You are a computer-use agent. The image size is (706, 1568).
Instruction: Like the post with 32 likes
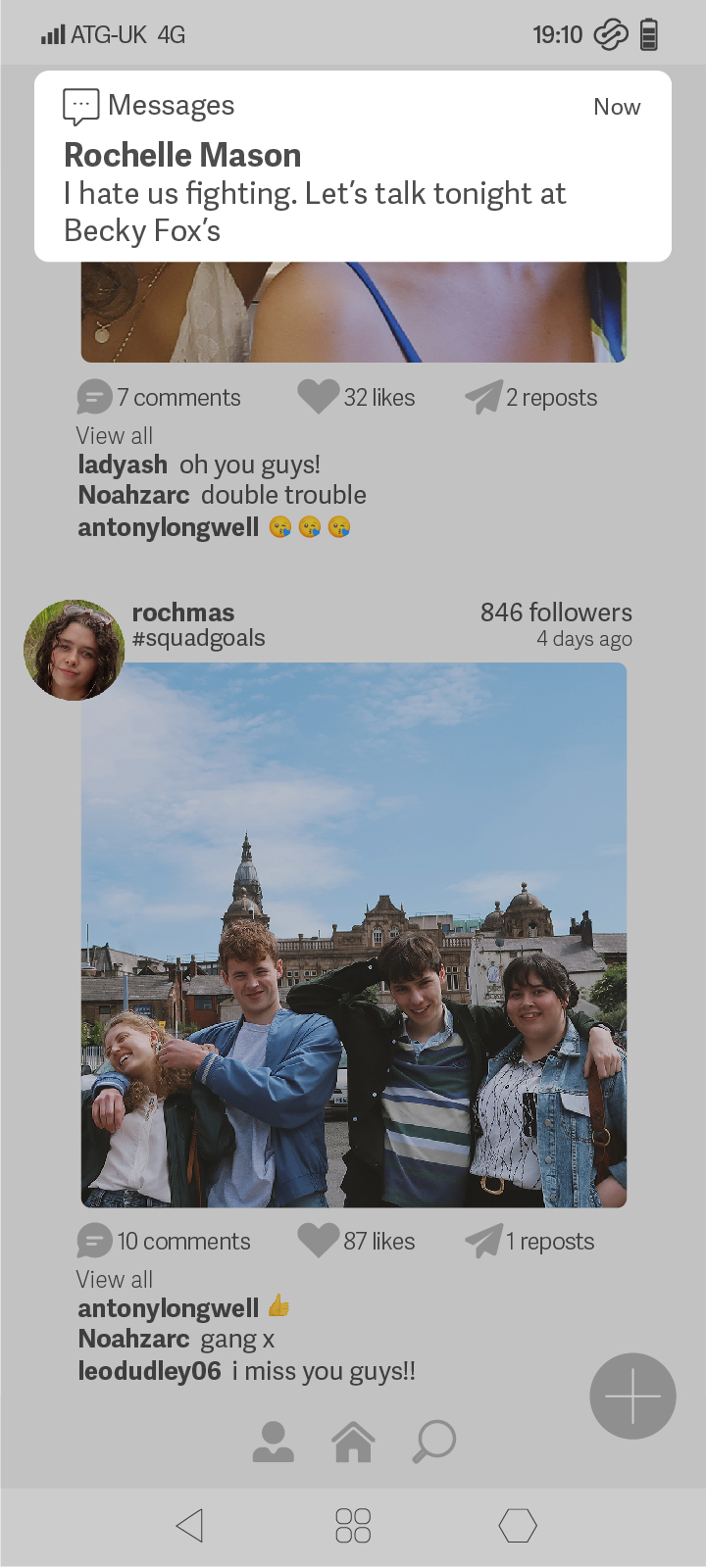pyautogui.click(x=318, y=397)
